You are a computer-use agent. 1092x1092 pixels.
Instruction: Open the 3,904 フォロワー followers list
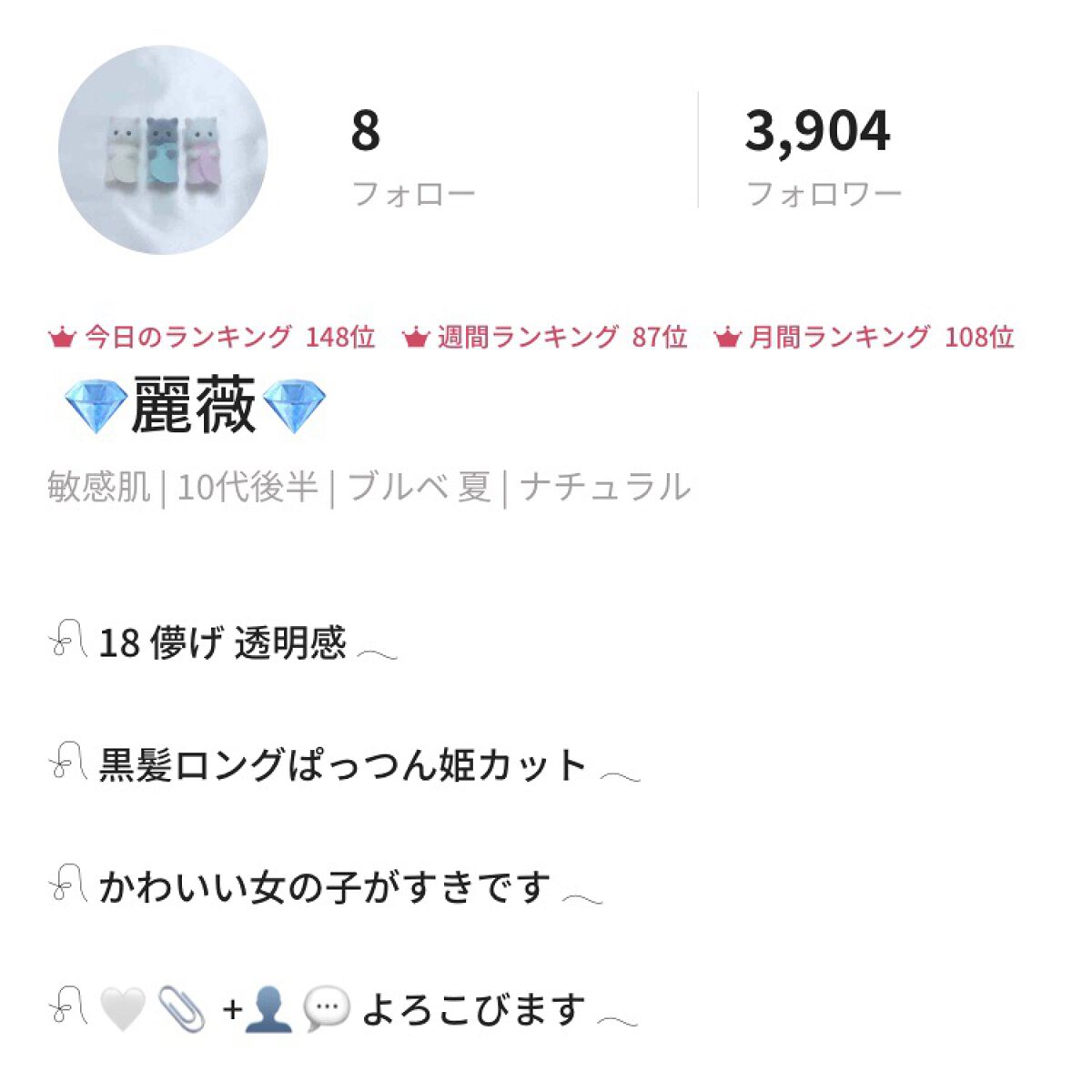822,155
